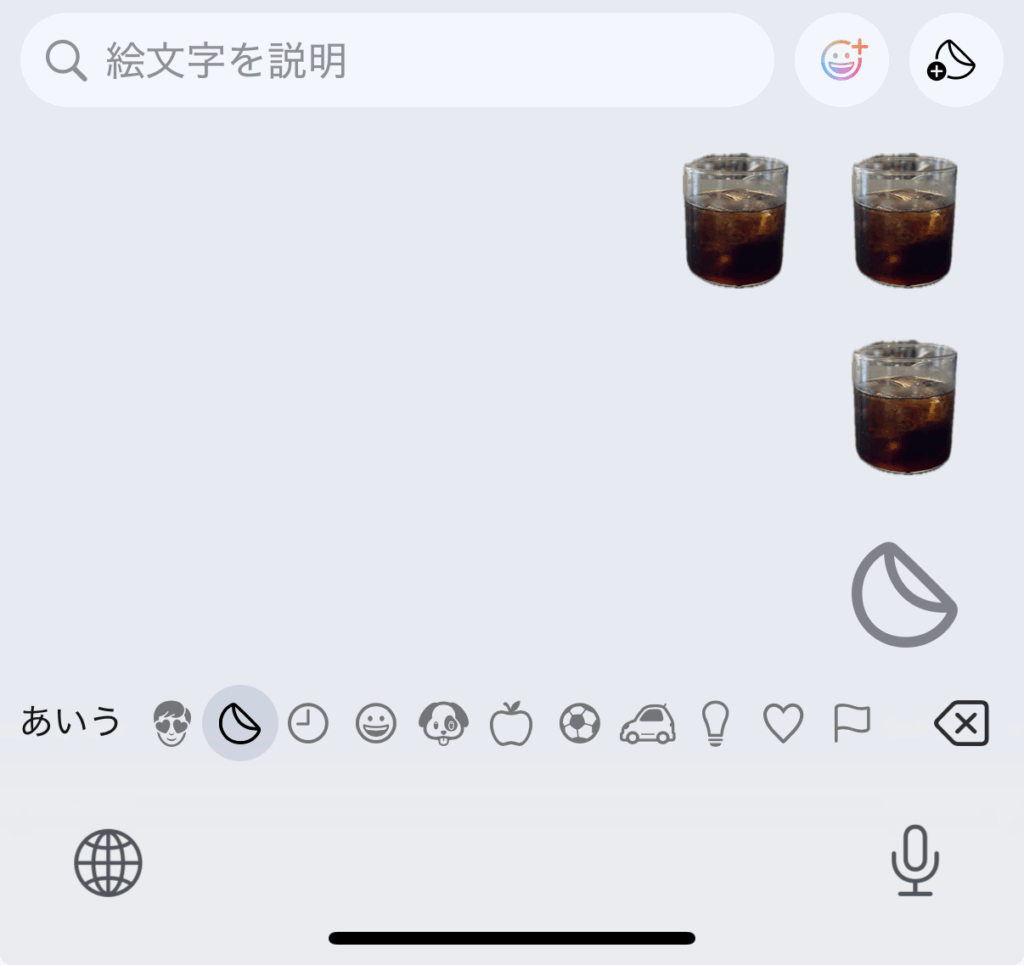Add a new sticker
Image resolution: width=1024 pixels, height=965 pixels.
click(955, 61)
